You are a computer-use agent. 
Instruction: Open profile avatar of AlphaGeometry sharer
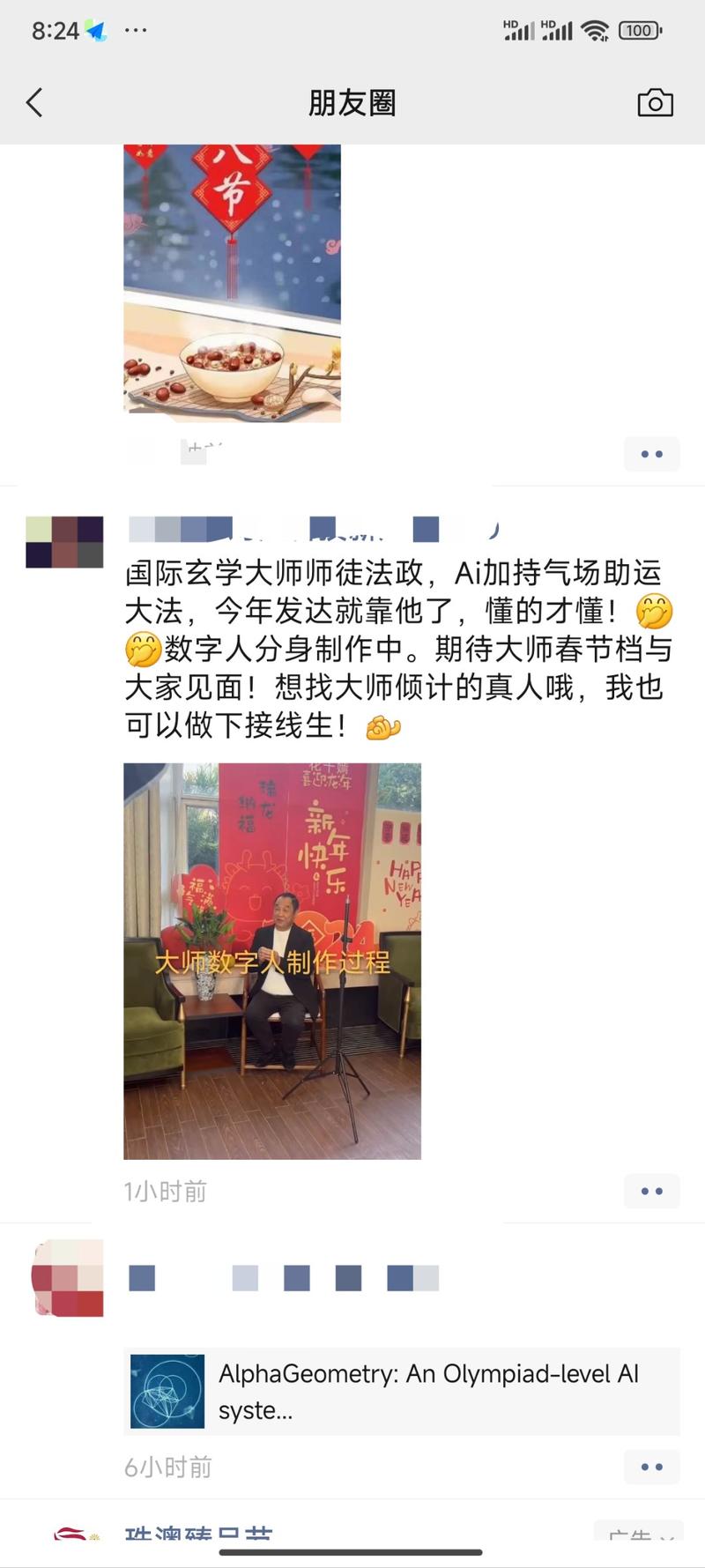(68, 1278)
